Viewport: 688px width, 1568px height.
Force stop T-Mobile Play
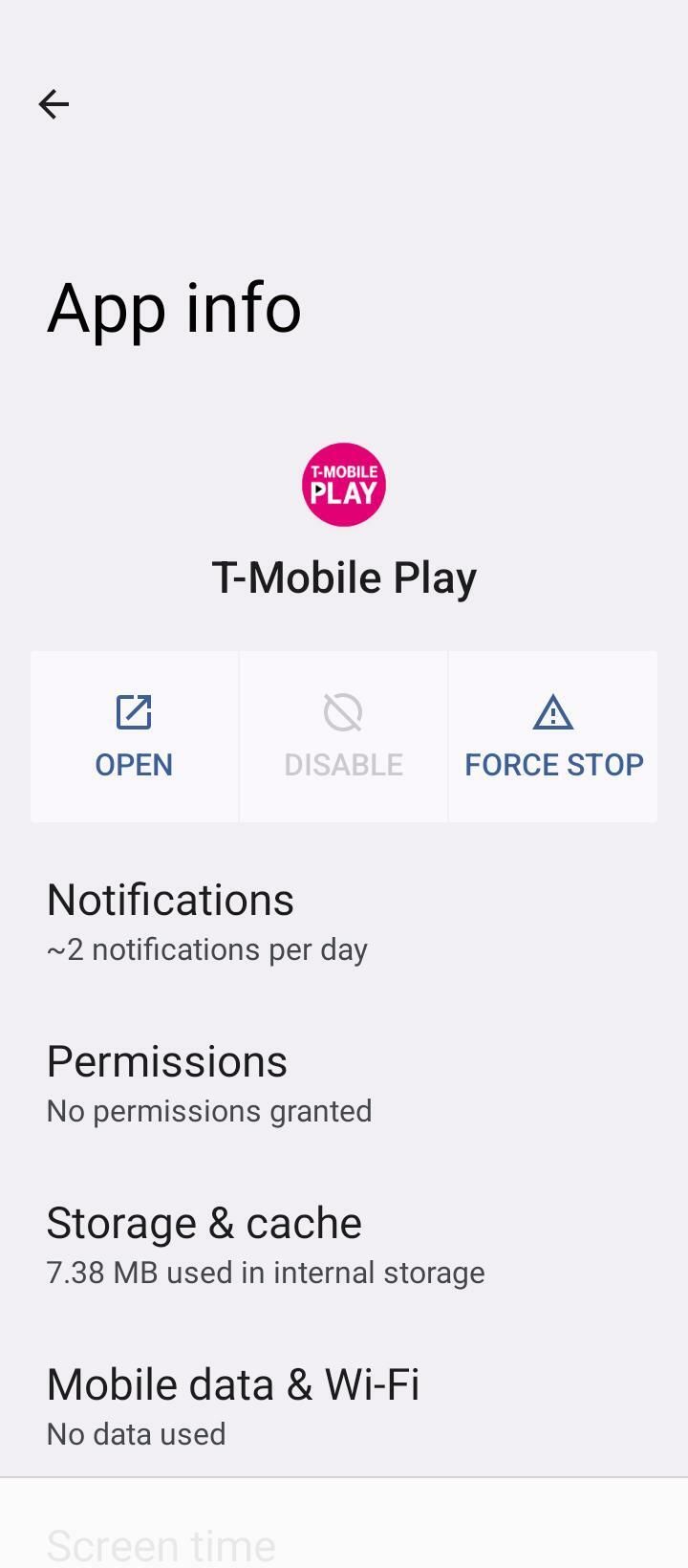coord(553,736)
